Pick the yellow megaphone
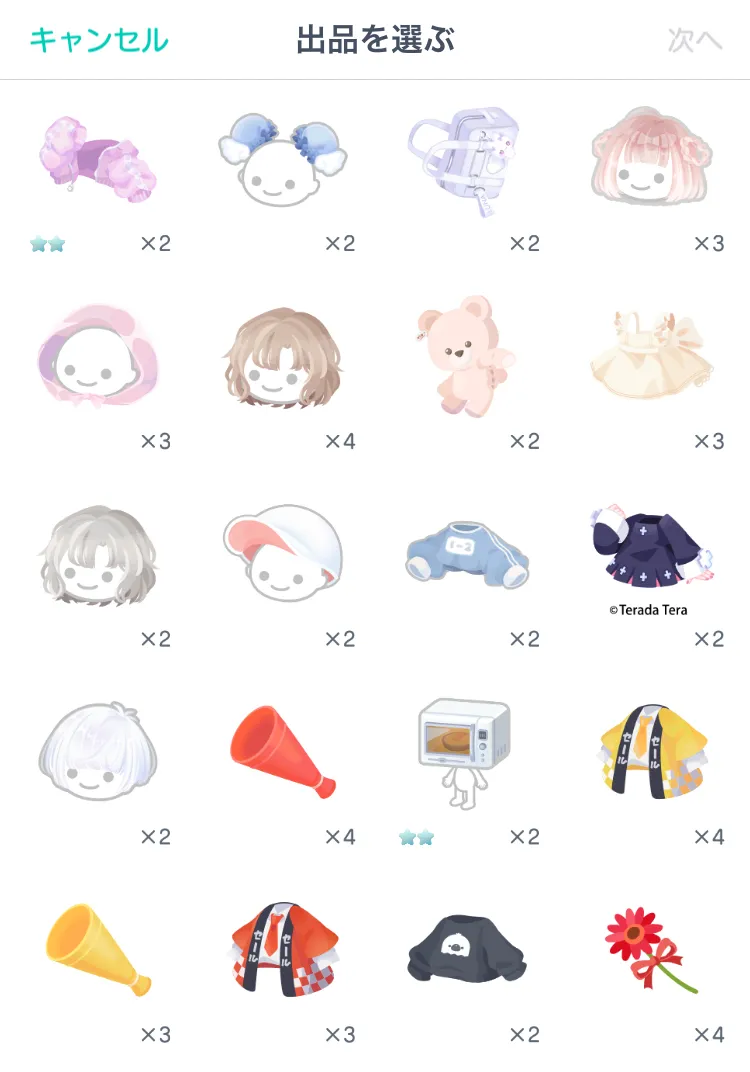The width and height of the screenshot is (750, 1072). pyautogui.click(x=98, y=950)
